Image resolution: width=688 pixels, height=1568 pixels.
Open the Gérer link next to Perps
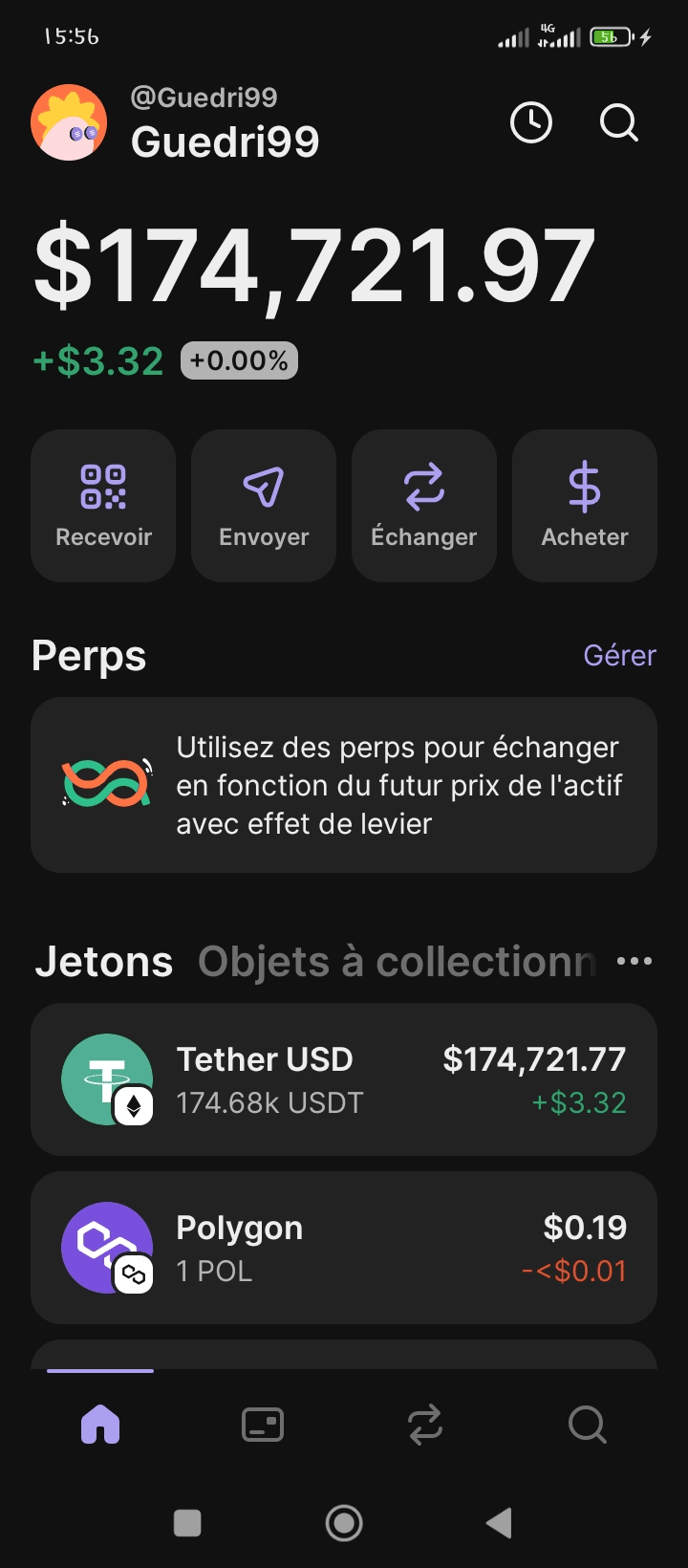(x=619, y=656)
